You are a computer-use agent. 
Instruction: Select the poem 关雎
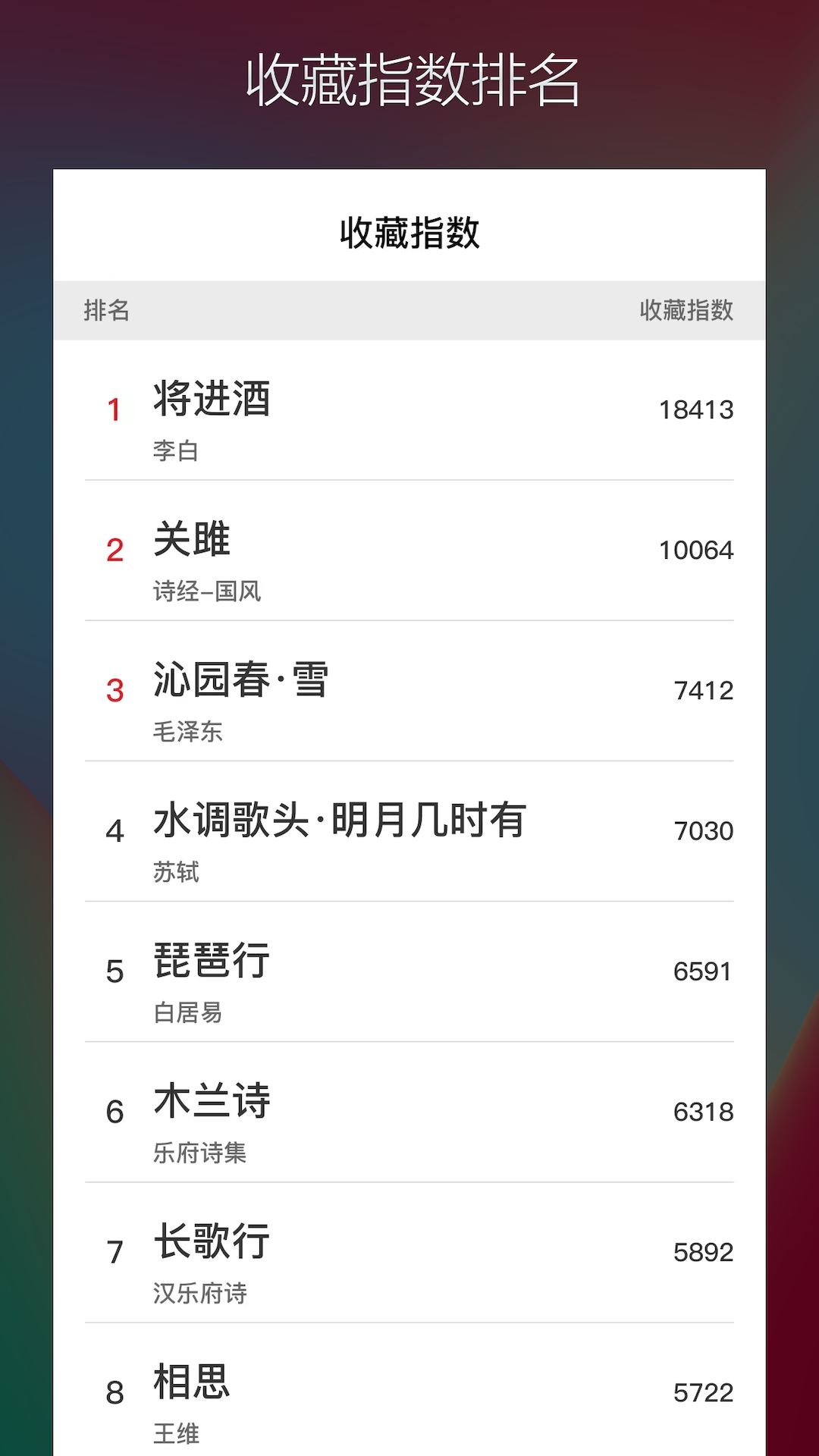click(188, 539)
